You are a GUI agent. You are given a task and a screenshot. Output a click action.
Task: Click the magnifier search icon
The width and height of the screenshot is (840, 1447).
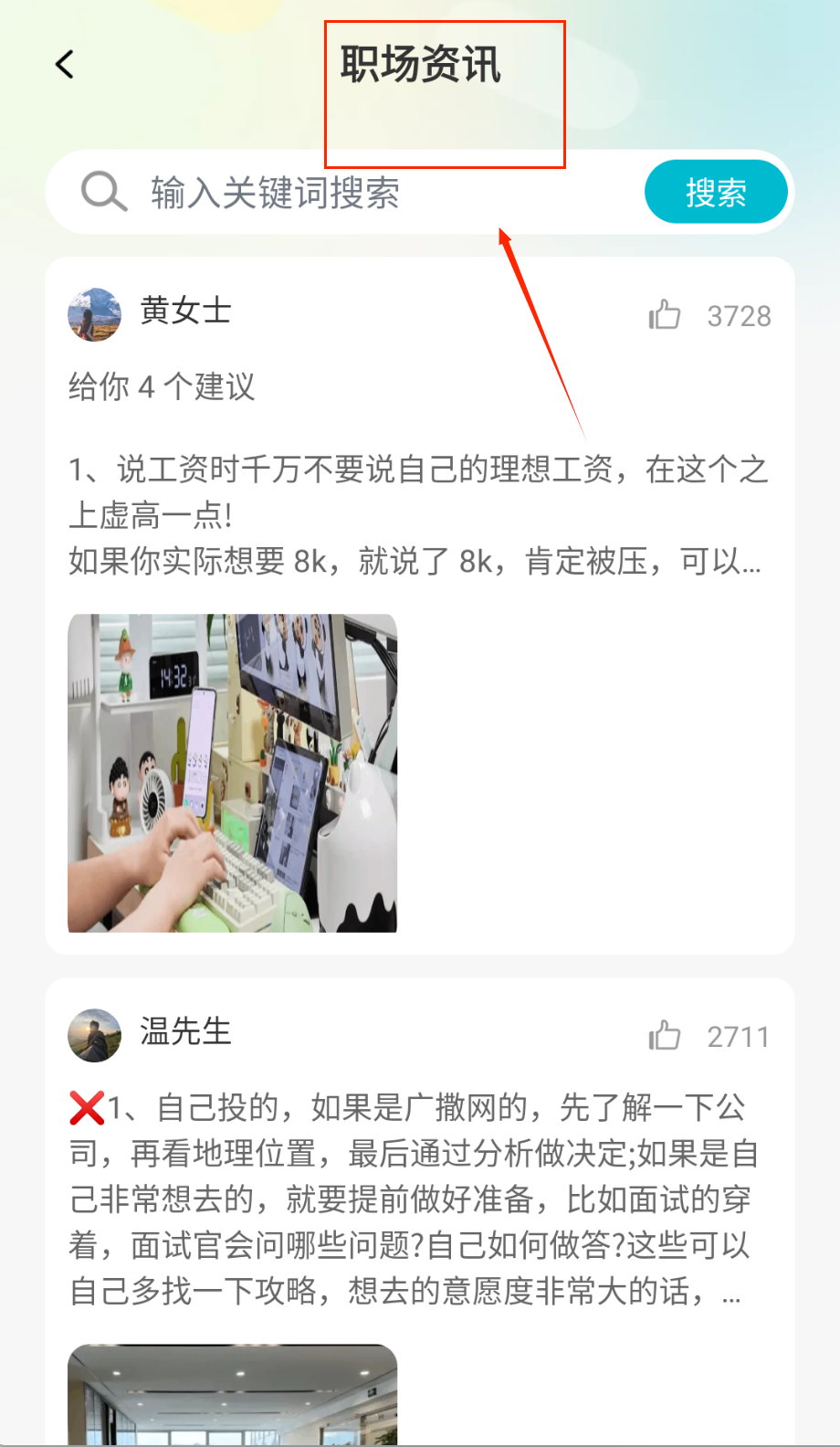(102, 192)
